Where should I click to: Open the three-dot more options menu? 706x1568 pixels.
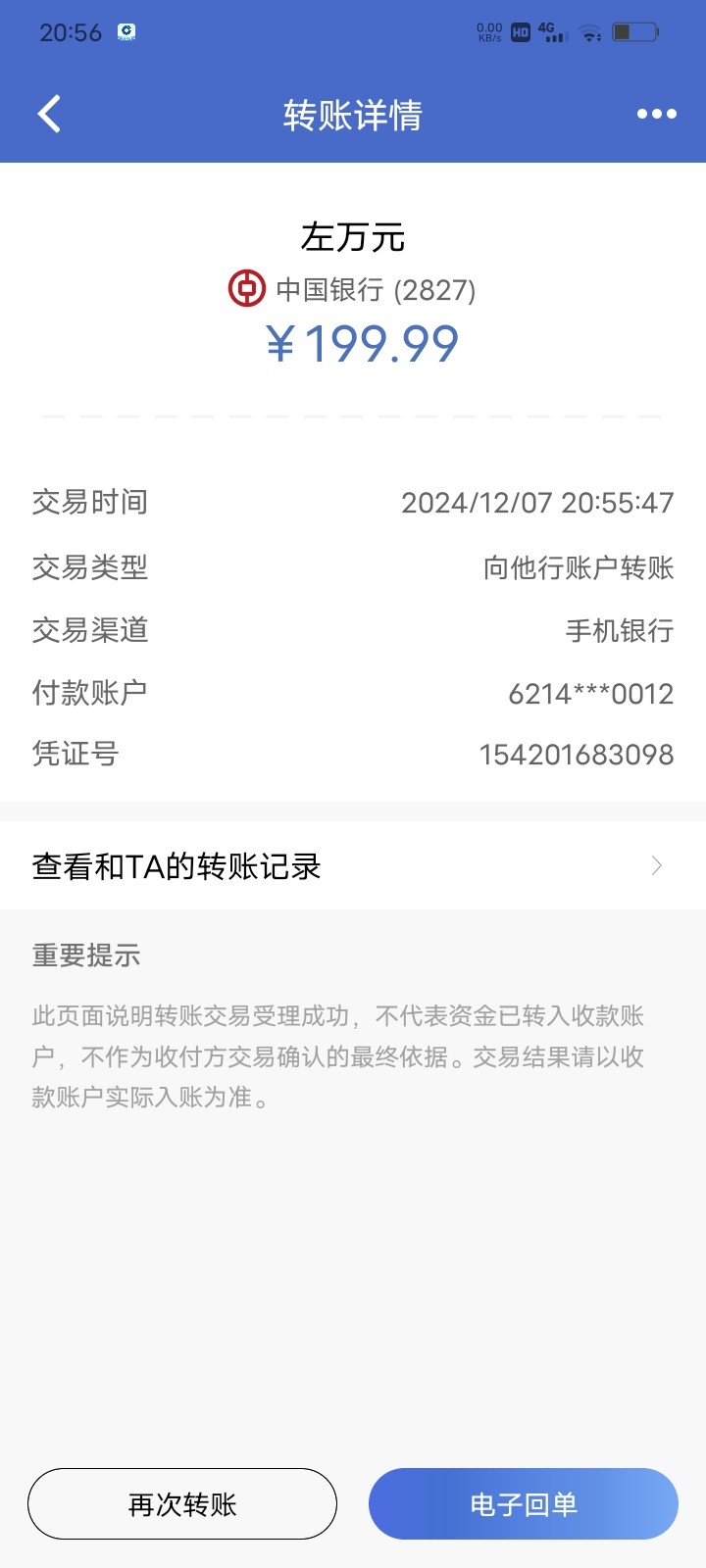tap(656, 114)
